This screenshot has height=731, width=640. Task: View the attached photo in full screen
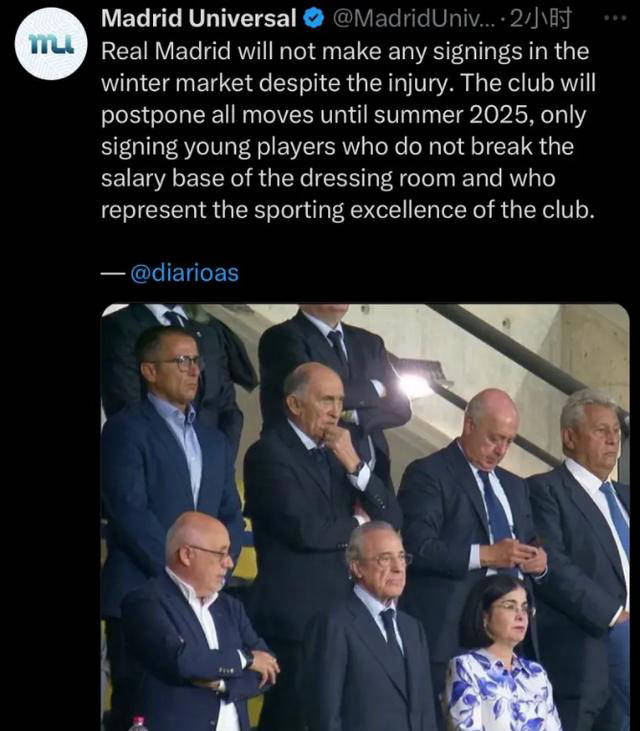click(365, 517)
